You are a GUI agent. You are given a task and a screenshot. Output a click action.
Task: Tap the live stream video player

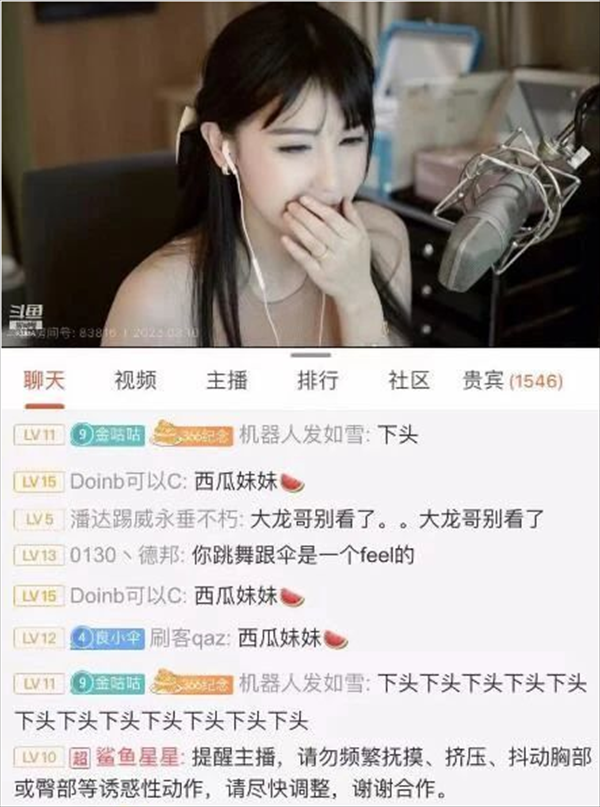point(300,175)
